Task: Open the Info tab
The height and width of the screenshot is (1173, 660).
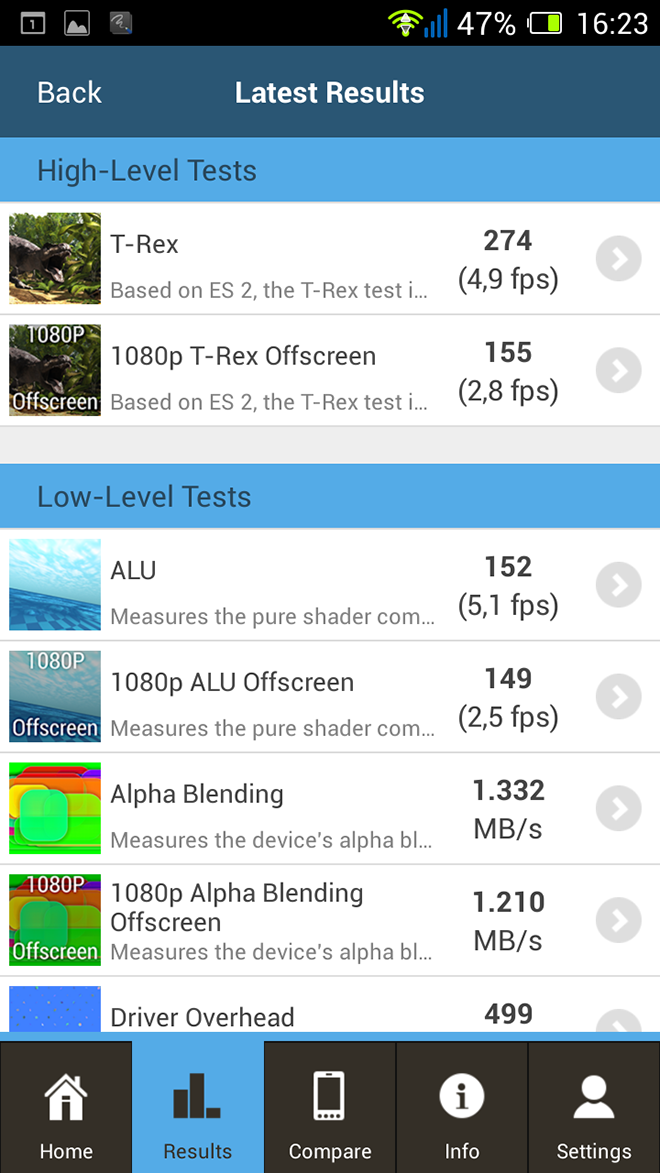Action: (462, 1108)
